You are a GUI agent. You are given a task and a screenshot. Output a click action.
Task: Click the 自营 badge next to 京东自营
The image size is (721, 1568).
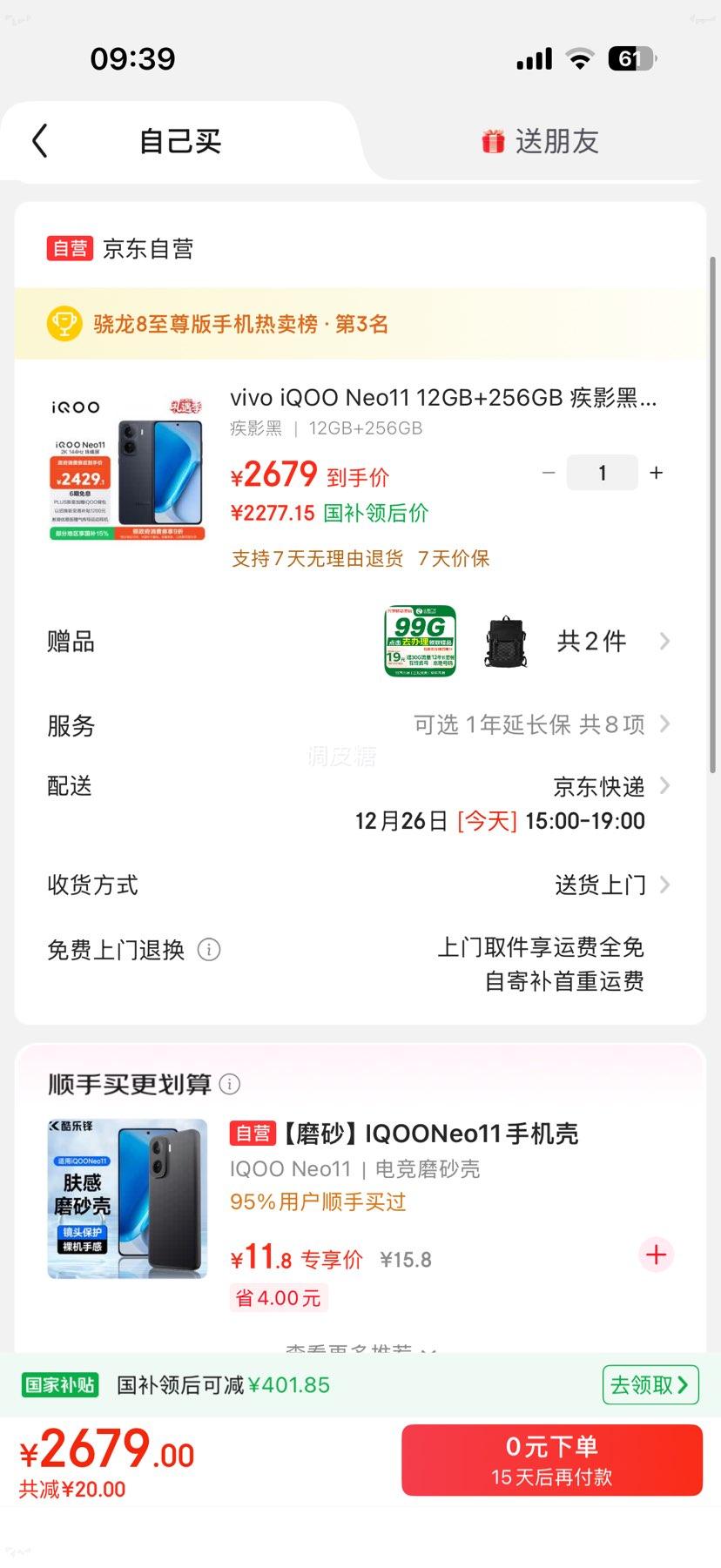click(69, 248)
